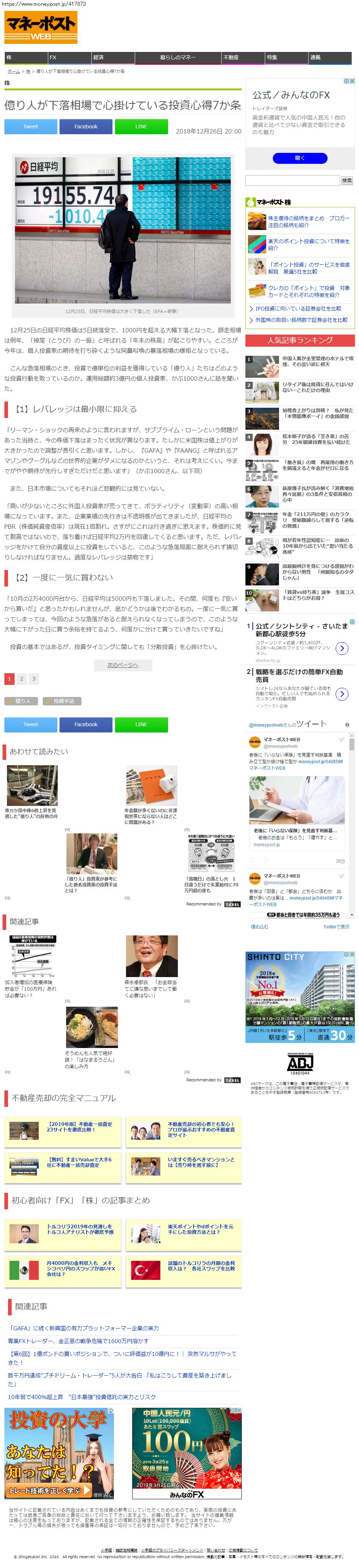The height and width of the screenshot is (1568, 359).
Task: Switch to the 経済 tab
Action: click(112, 57)
